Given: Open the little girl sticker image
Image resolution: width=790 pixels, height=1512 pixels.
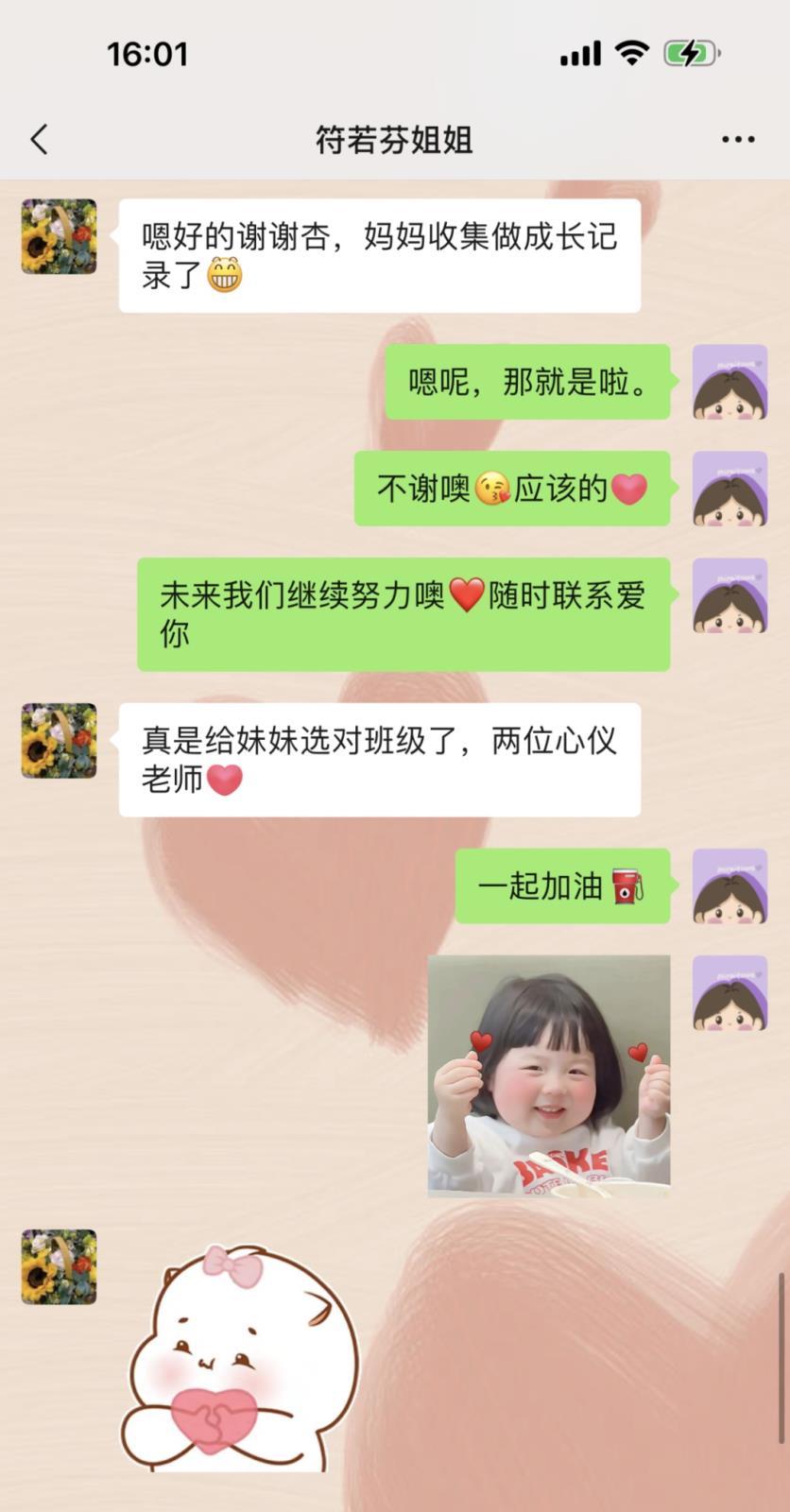Looking at the screenshot, I should pos(548,1076).
